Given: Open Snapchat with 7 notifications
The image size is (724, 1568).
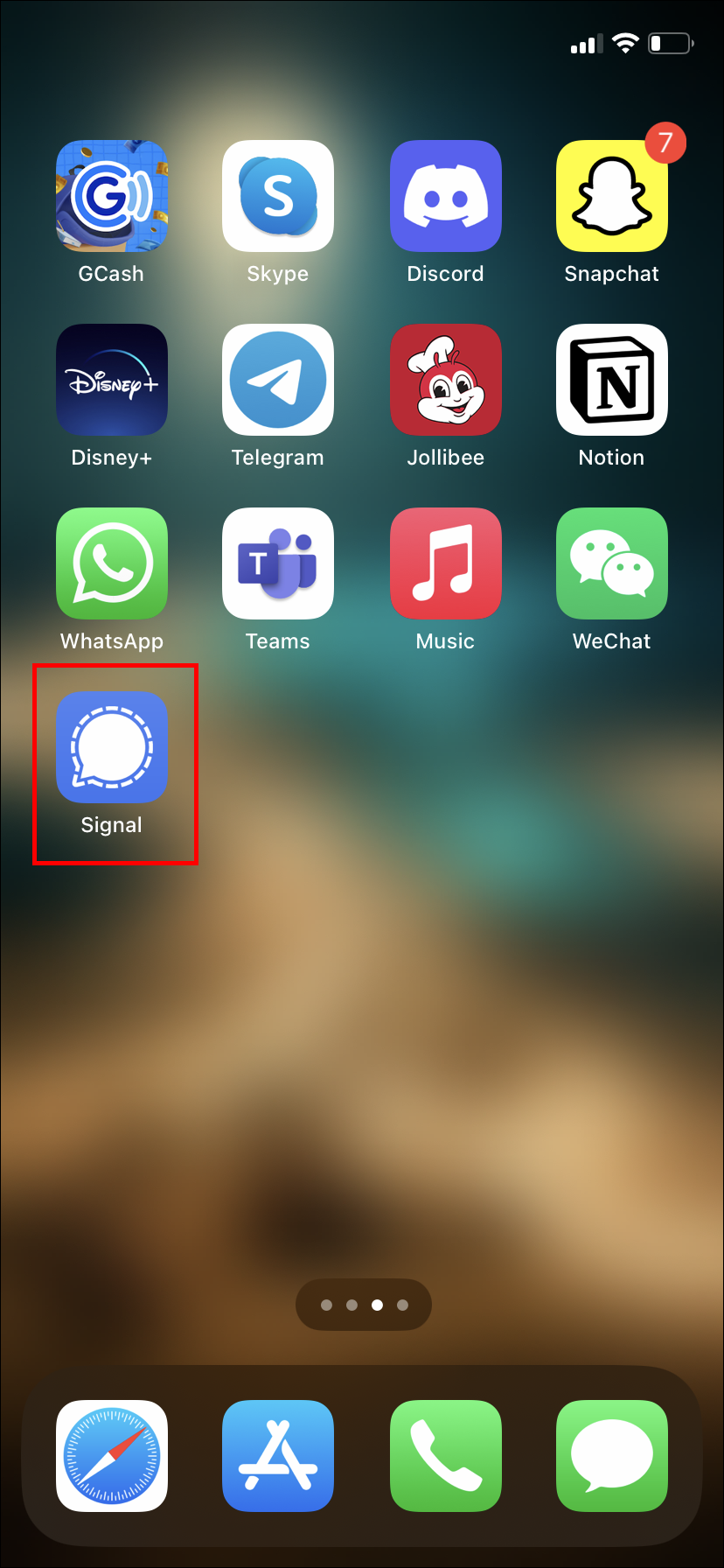Looking at the screenshot, I should pyautogui.click(x=612, y=196).
